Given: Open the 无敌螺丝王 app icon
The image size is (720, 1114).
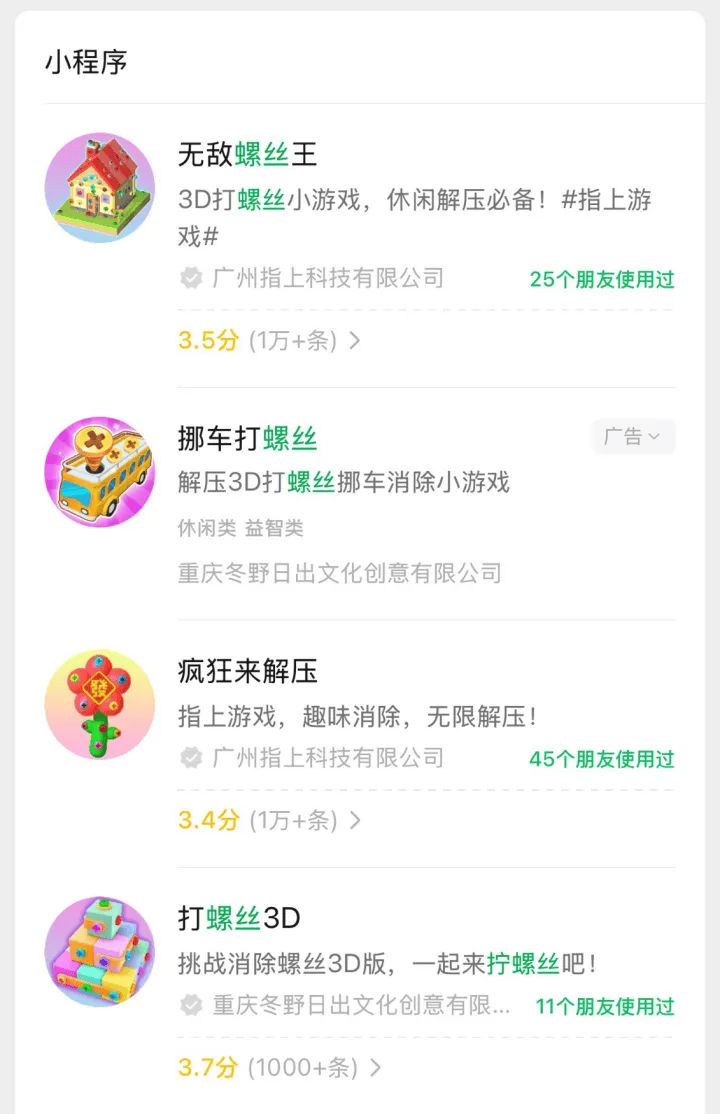Looking at the screenshot, I should (99, 186).
